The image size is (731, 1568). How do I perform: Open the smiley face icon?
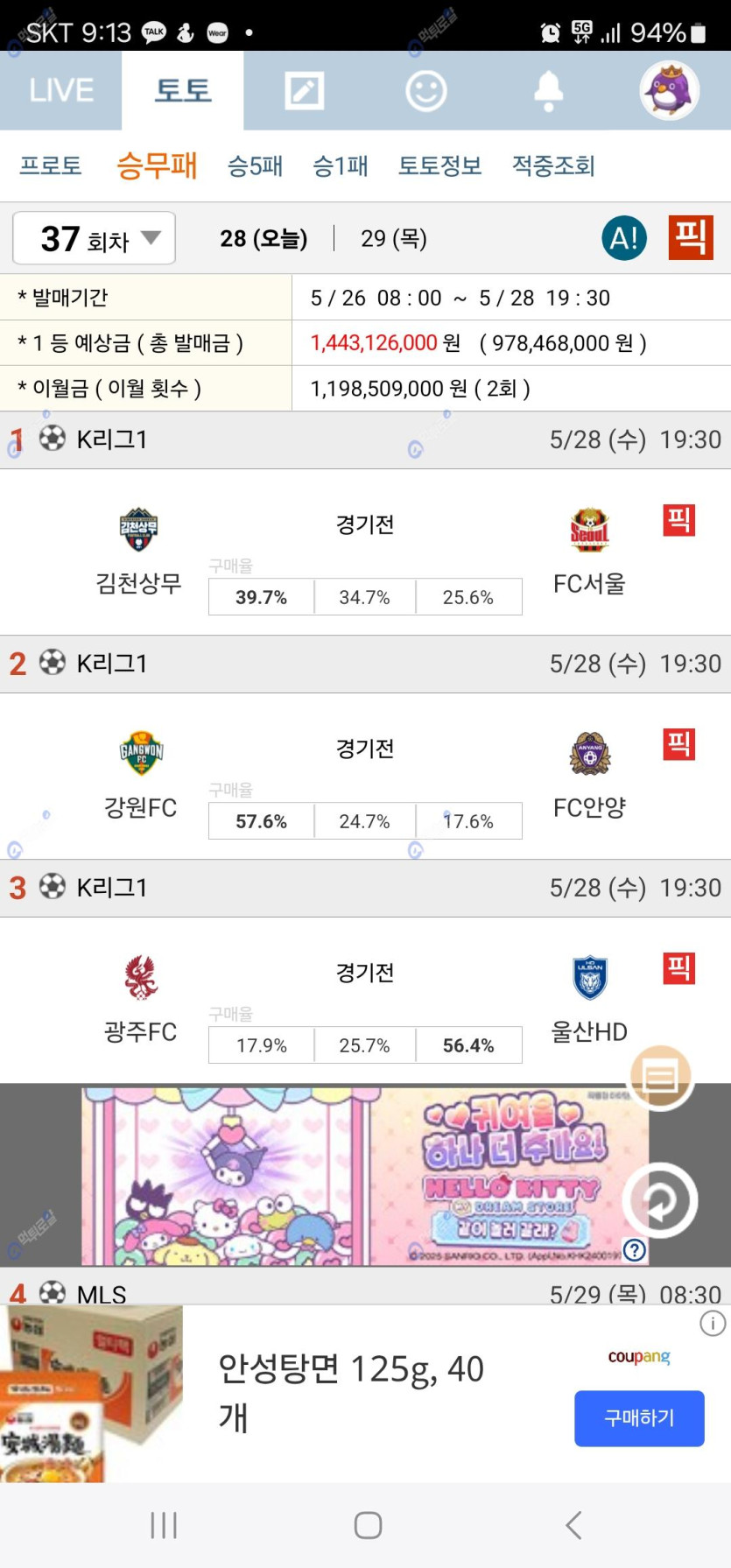[426, 90]
